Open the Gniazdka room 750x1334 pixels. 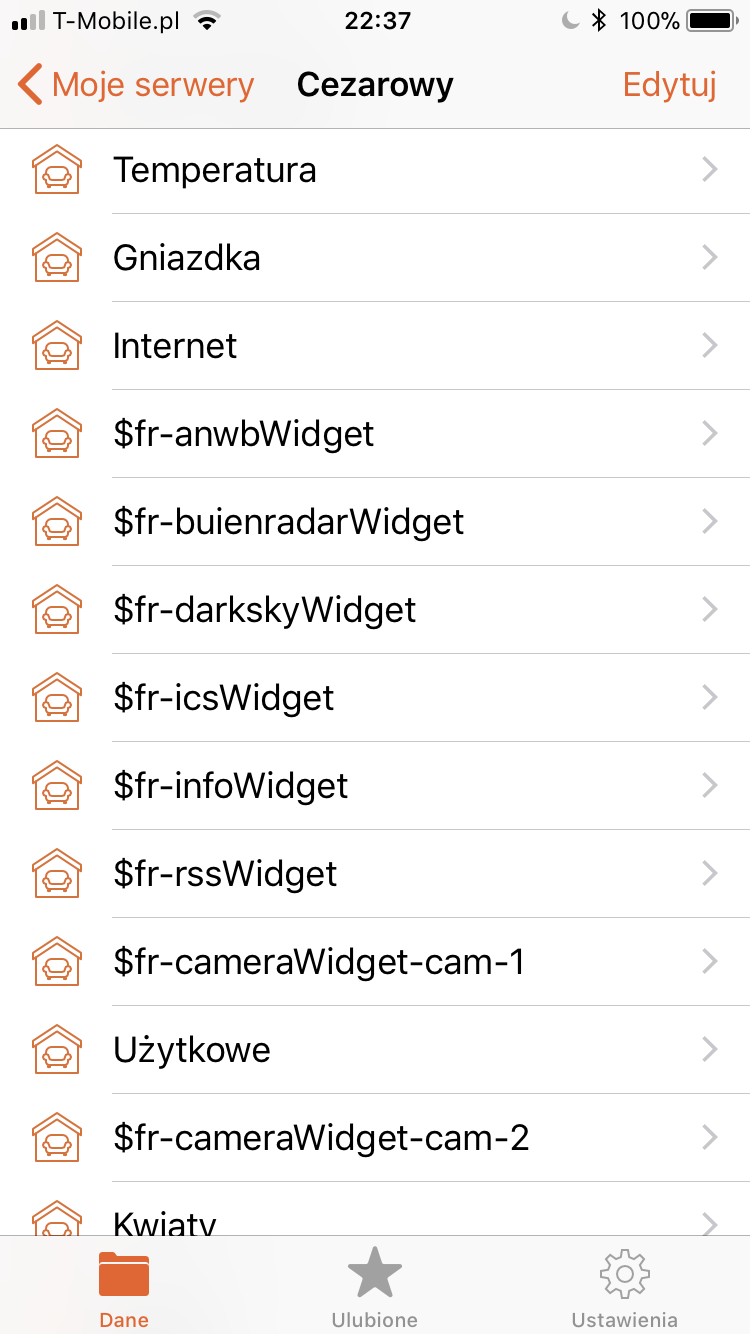(x=375, y=258)
